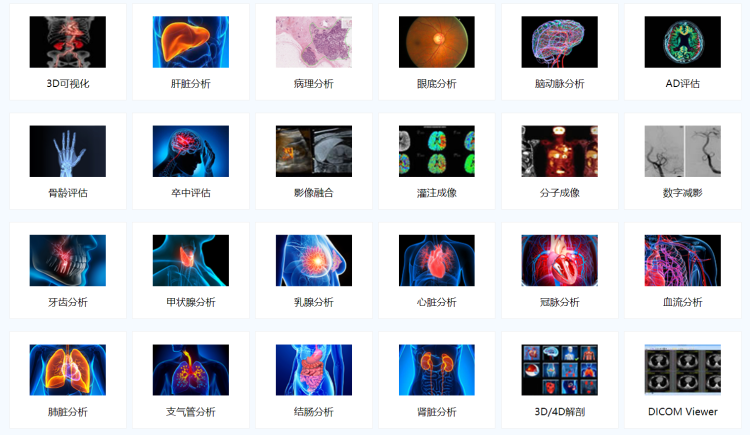Open the 牙齿分析 card
This screenshot has height=435, width=750.
(68, 270)
